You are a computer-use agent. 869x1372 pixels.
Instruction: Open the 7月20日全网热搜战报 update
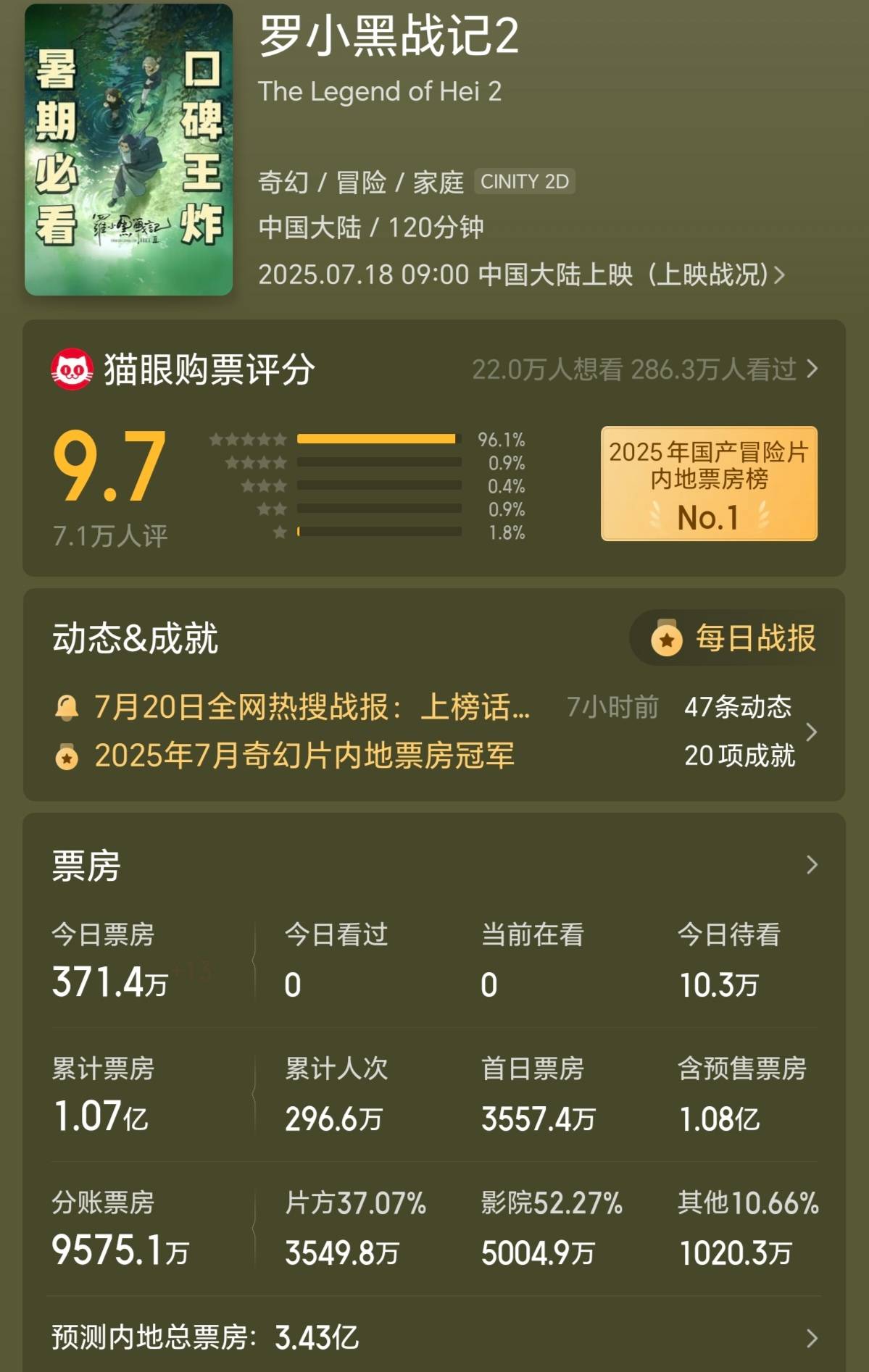[312, 707]
